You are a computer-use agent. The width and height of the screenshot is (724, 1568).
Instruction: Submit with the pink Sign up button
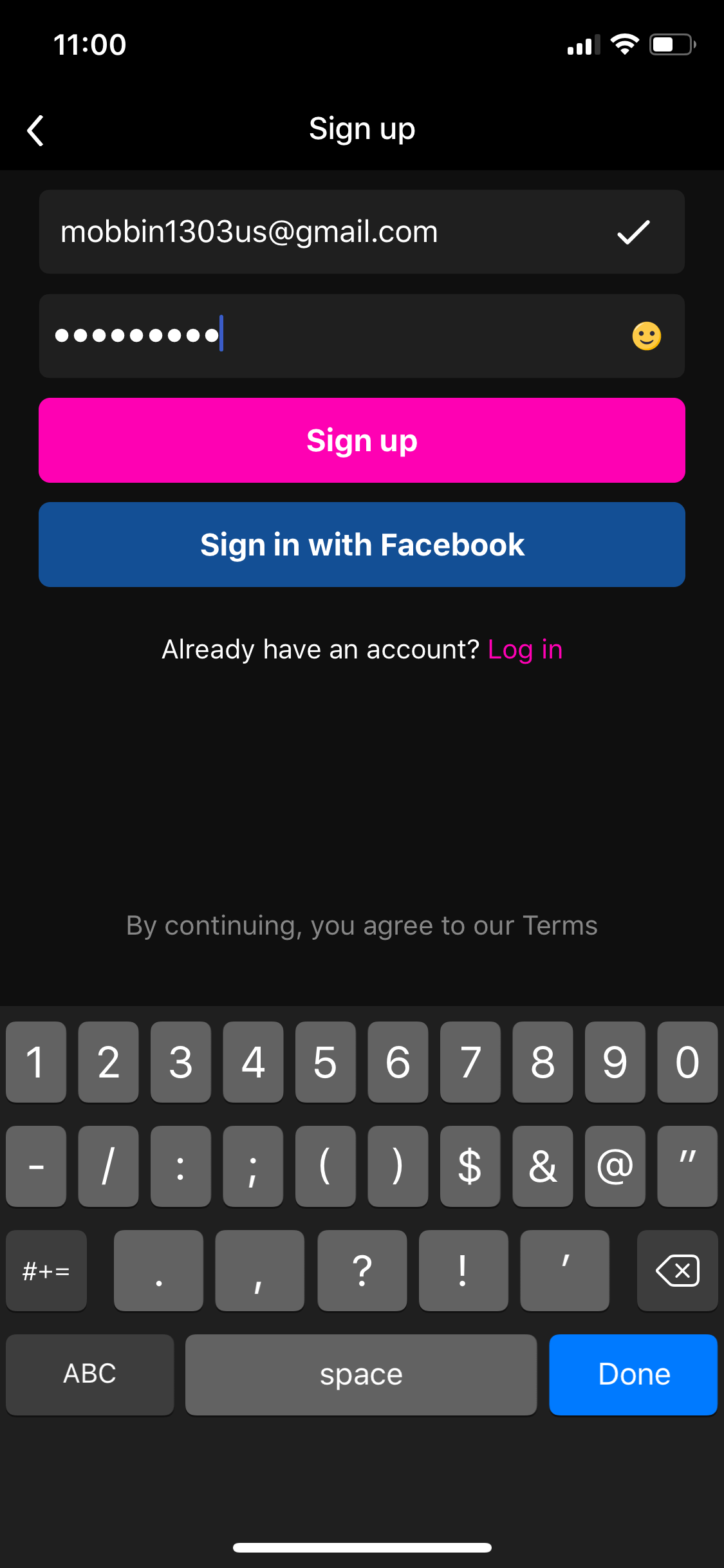pos(362,440)
